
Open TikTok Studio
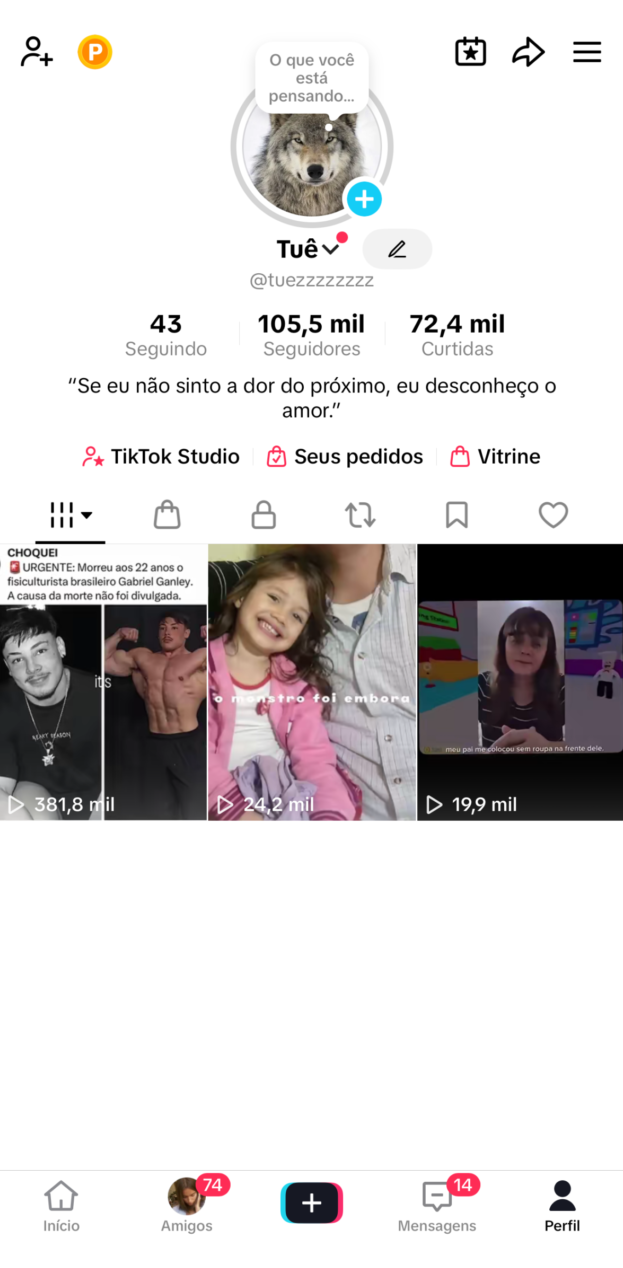coord(161,457)
